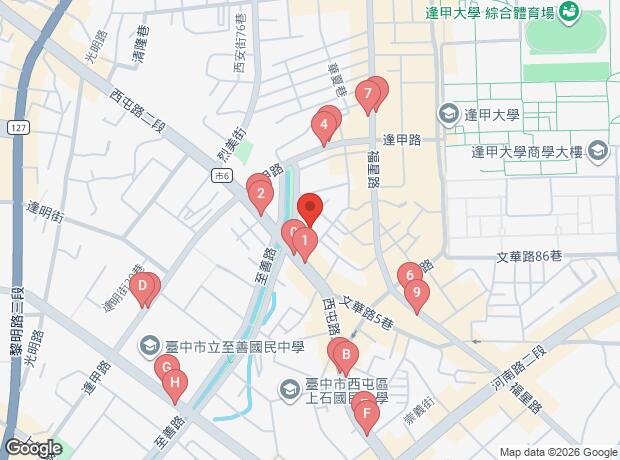
Task: Tap map marker number 4
Action: click(322, 127)
